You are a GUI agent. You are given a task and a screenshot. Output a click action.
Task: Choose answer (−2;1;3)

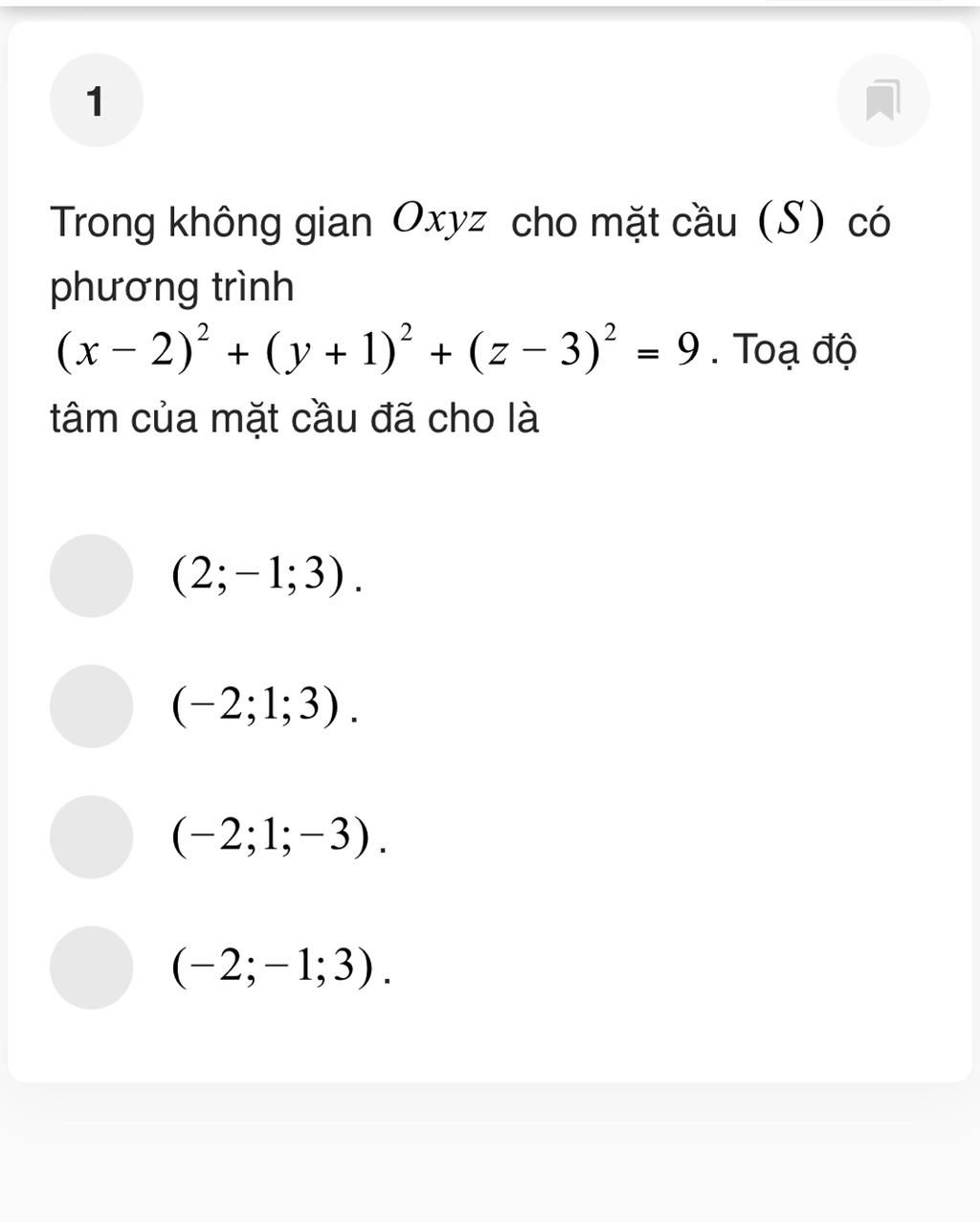pos(92,706)
